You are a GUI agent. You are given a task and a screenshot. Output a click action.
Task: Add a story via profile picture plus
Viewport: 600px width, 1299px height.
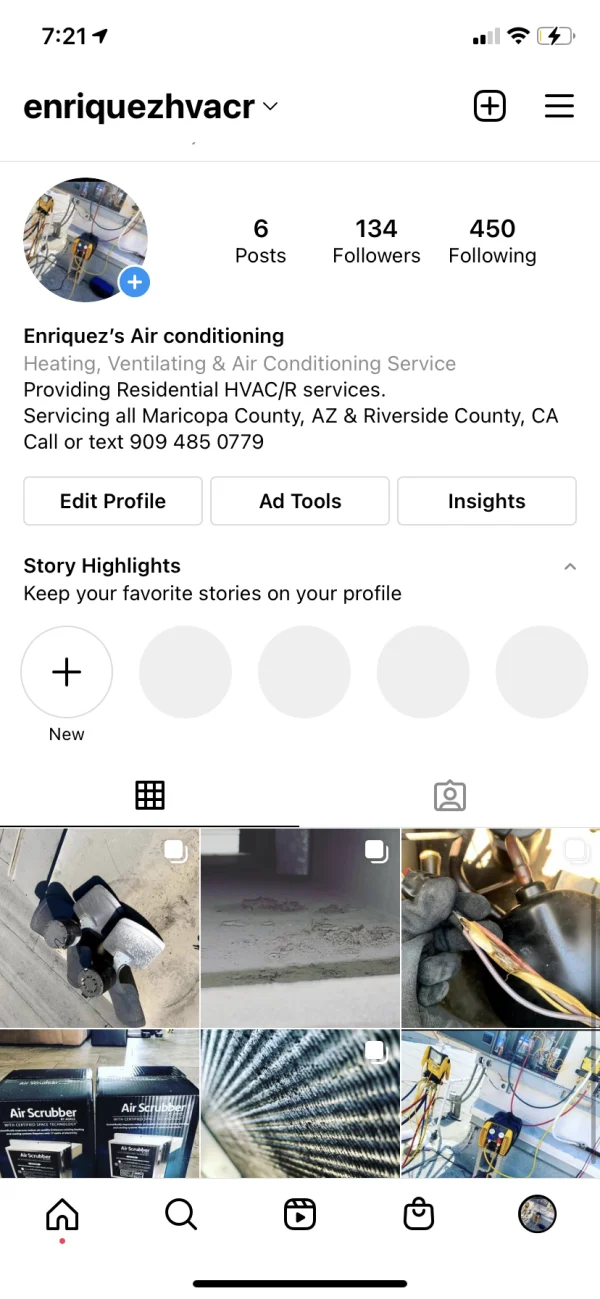pyautogui.click(x=135, y=282)
